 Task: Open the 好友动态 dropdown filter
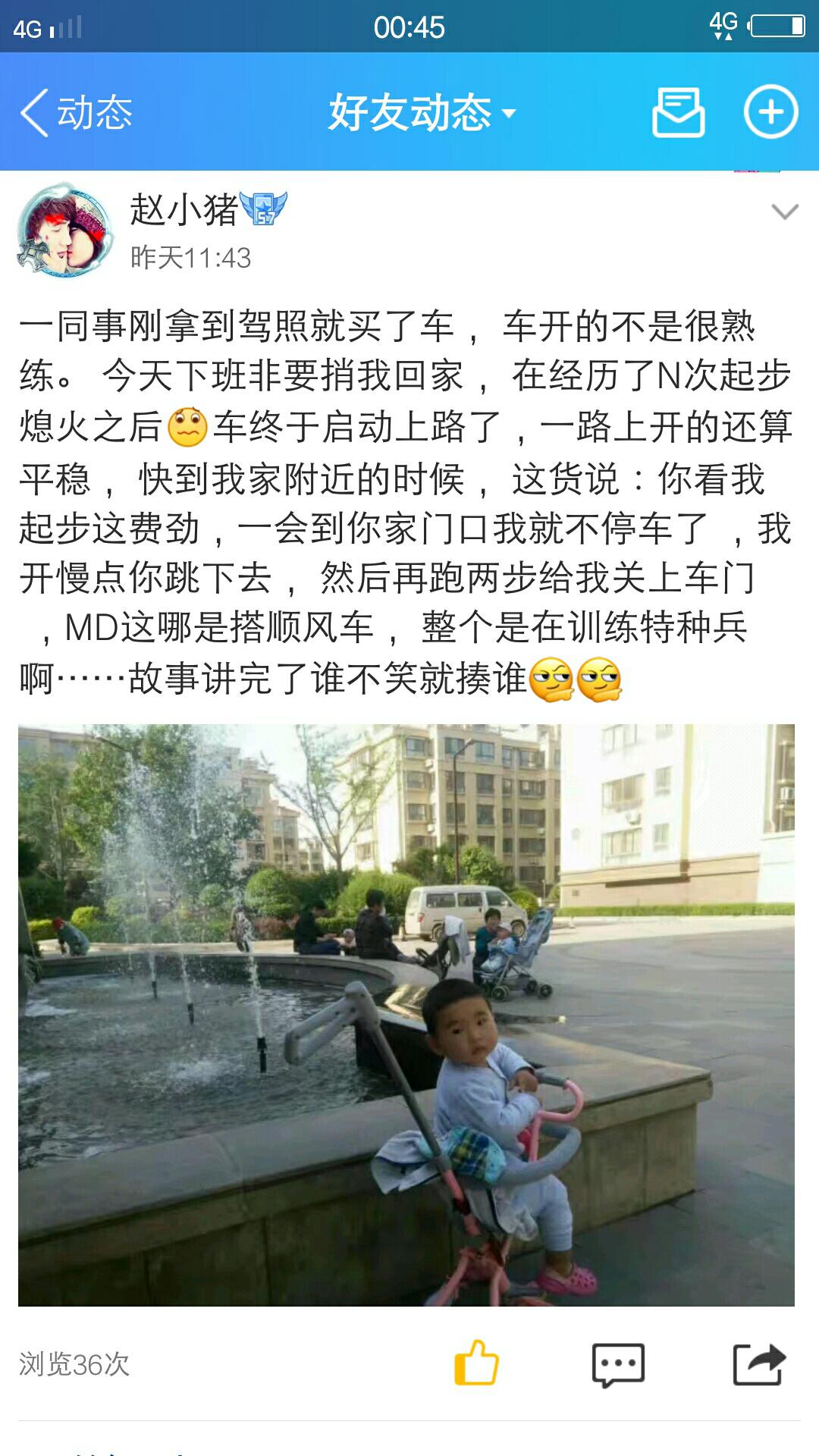point(422,113)
